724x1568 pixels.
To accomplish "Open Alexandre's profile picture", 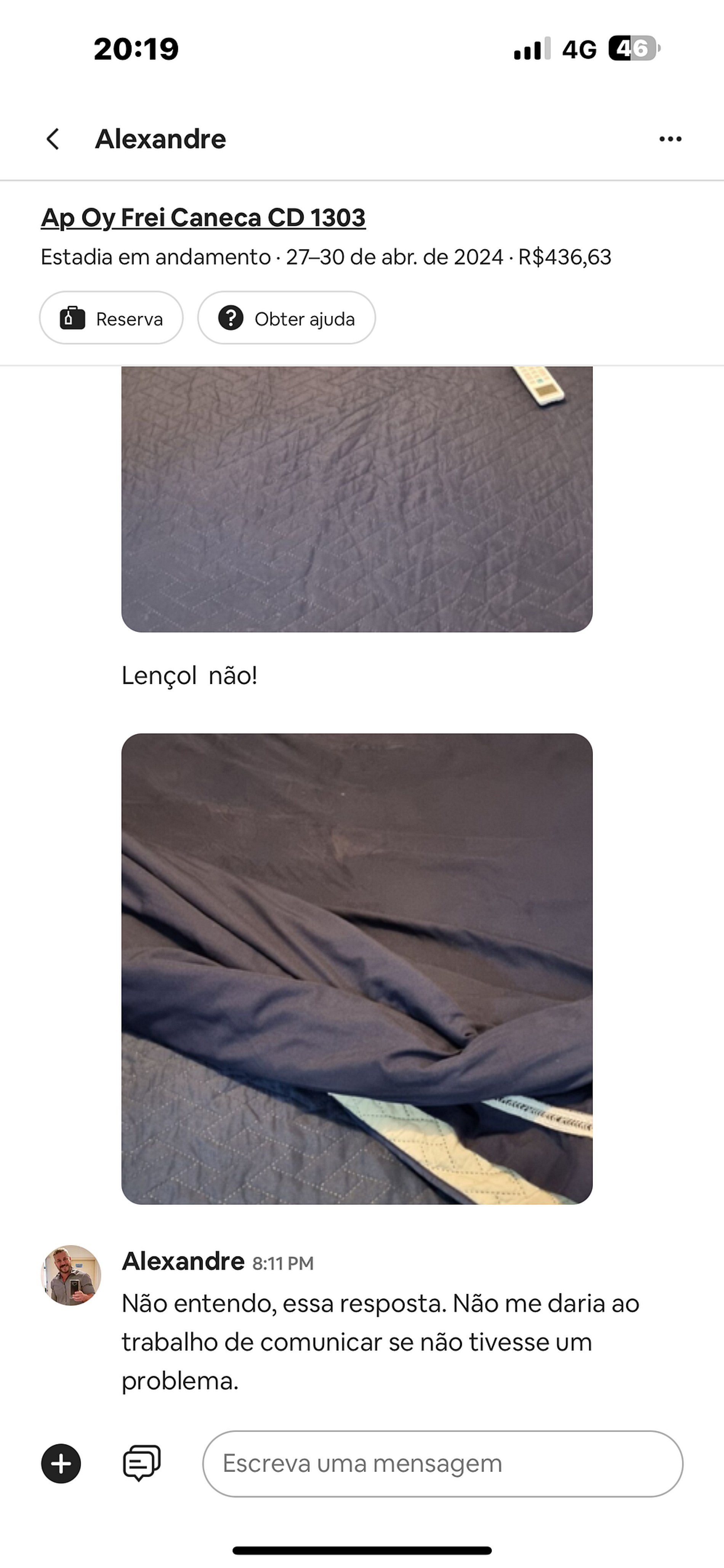I will click(70, 1275).
